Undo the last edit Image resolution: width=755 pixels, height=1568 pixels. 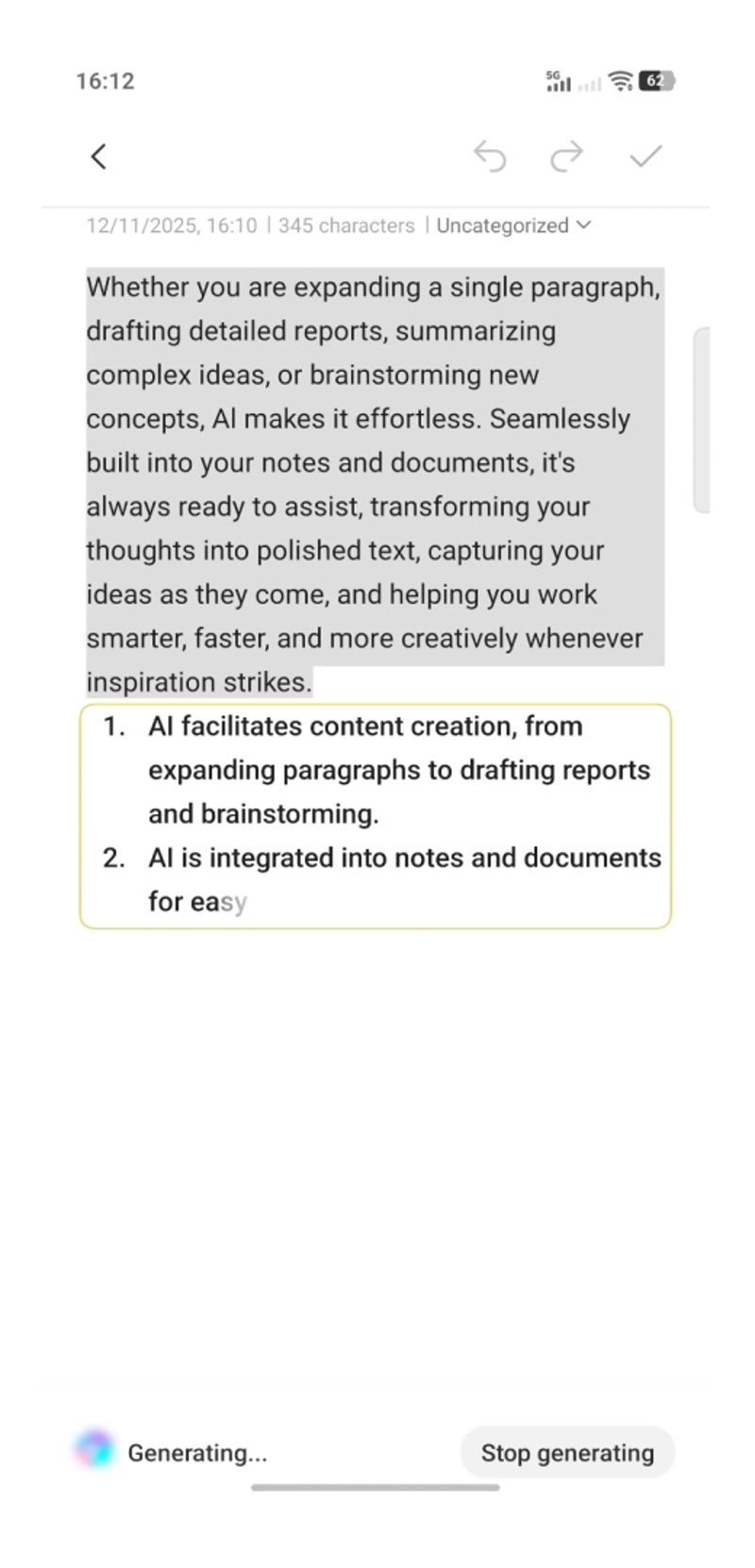490,157
